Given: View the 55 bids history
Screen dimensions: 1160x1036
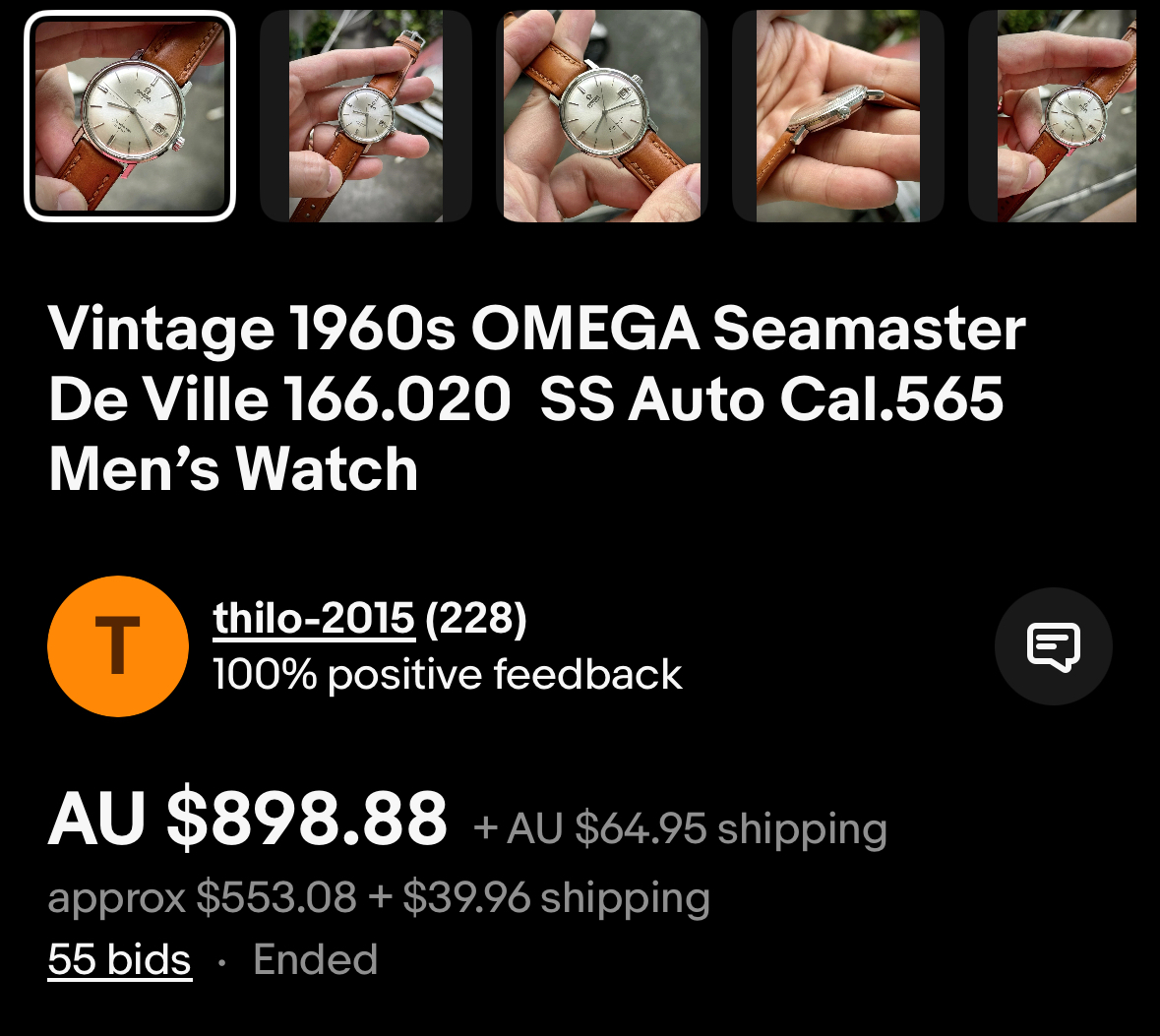Looking at the screenshot, I should tap(119, 959).
